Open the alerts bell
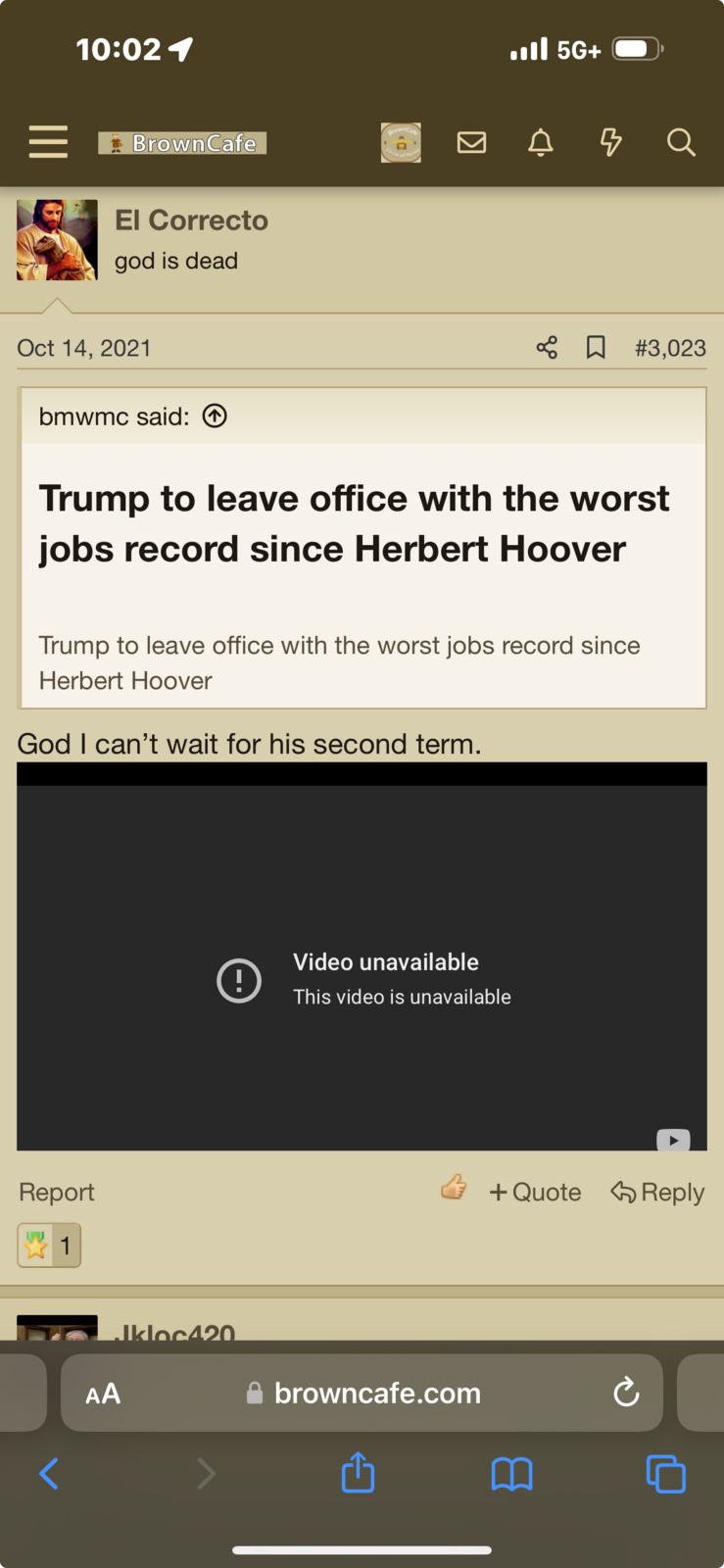 (541, 143)
